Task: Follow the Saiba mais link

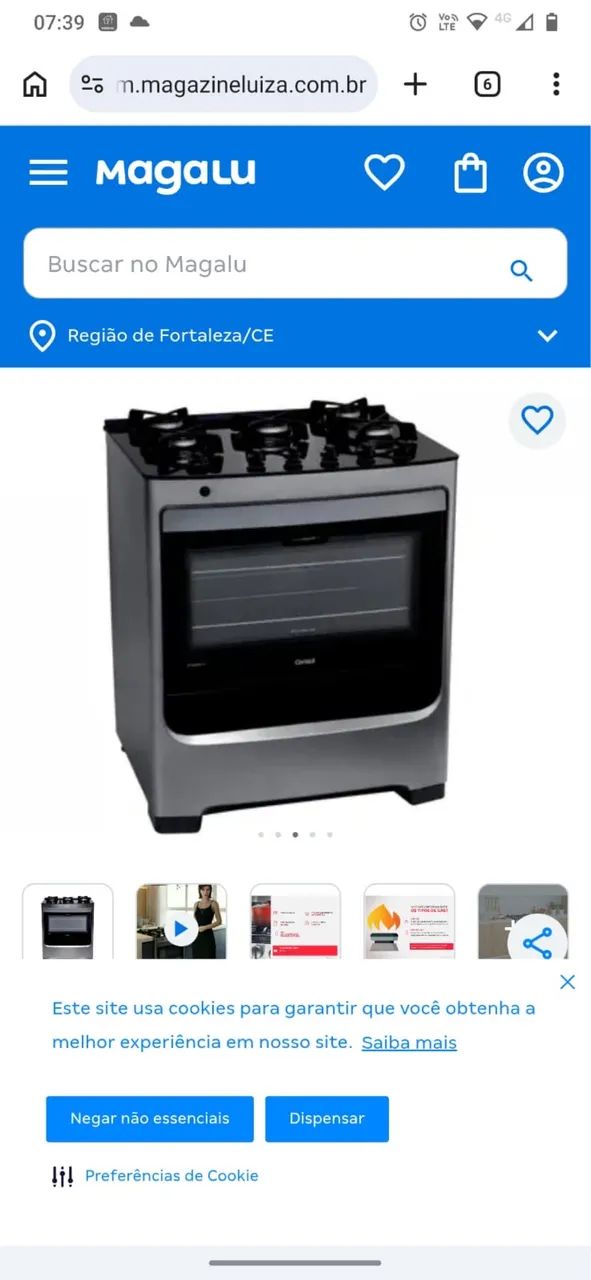Action: pos(409,1042)
